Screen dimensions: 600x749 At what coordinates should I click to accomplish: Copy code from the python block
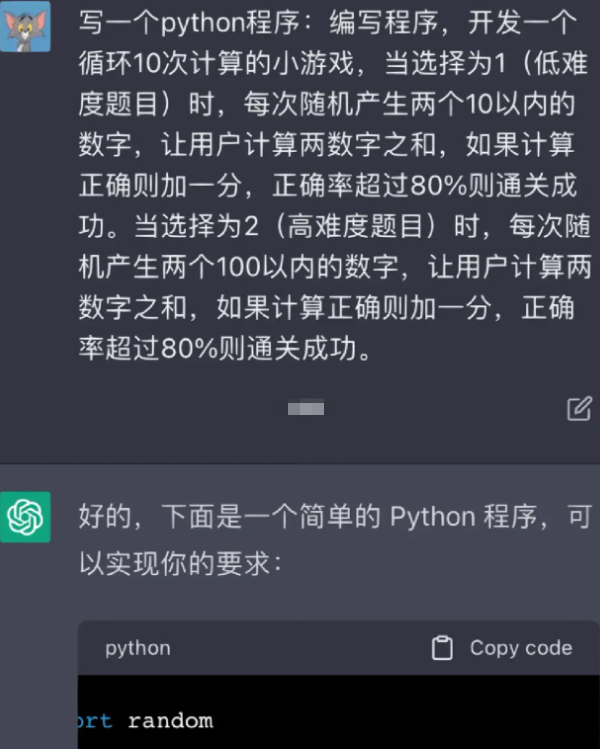pos(502,648)
